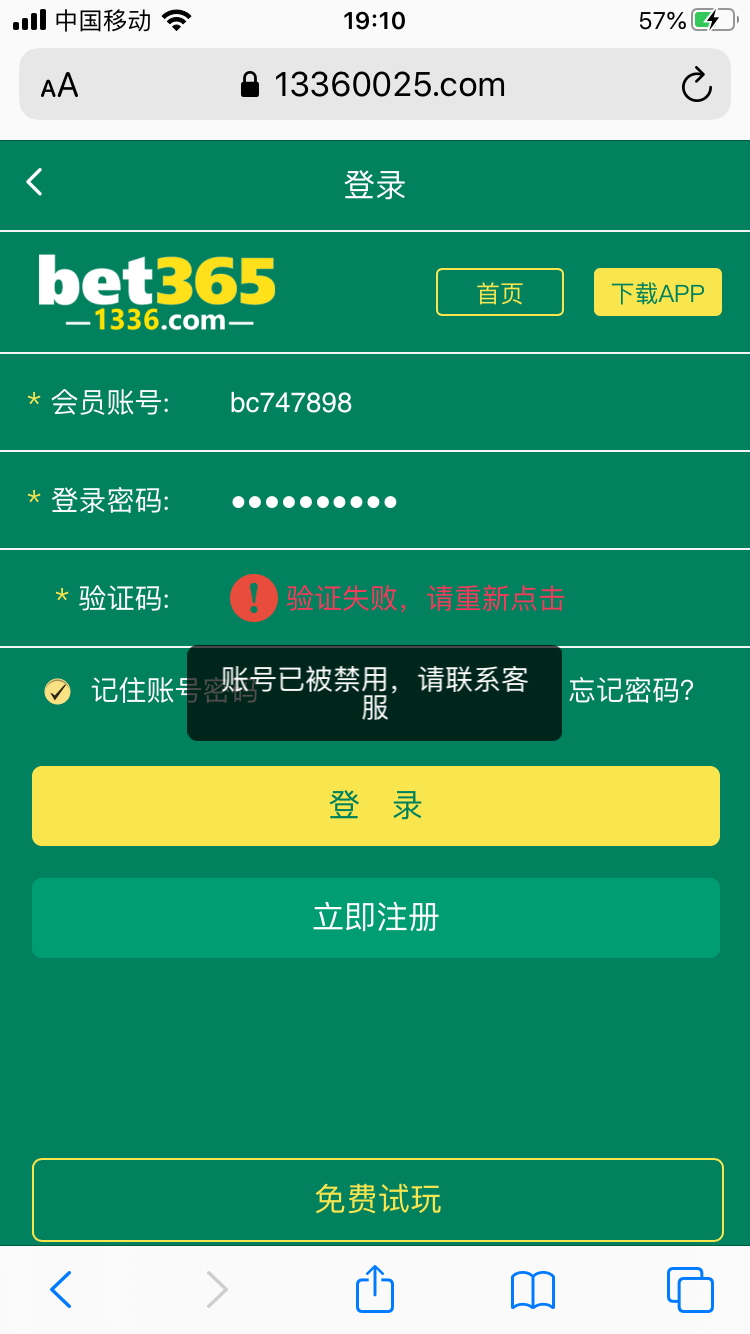Viewport: 750px width, 1334px height.
Task: Tap the 下载APP button
Action: [657, 292]
